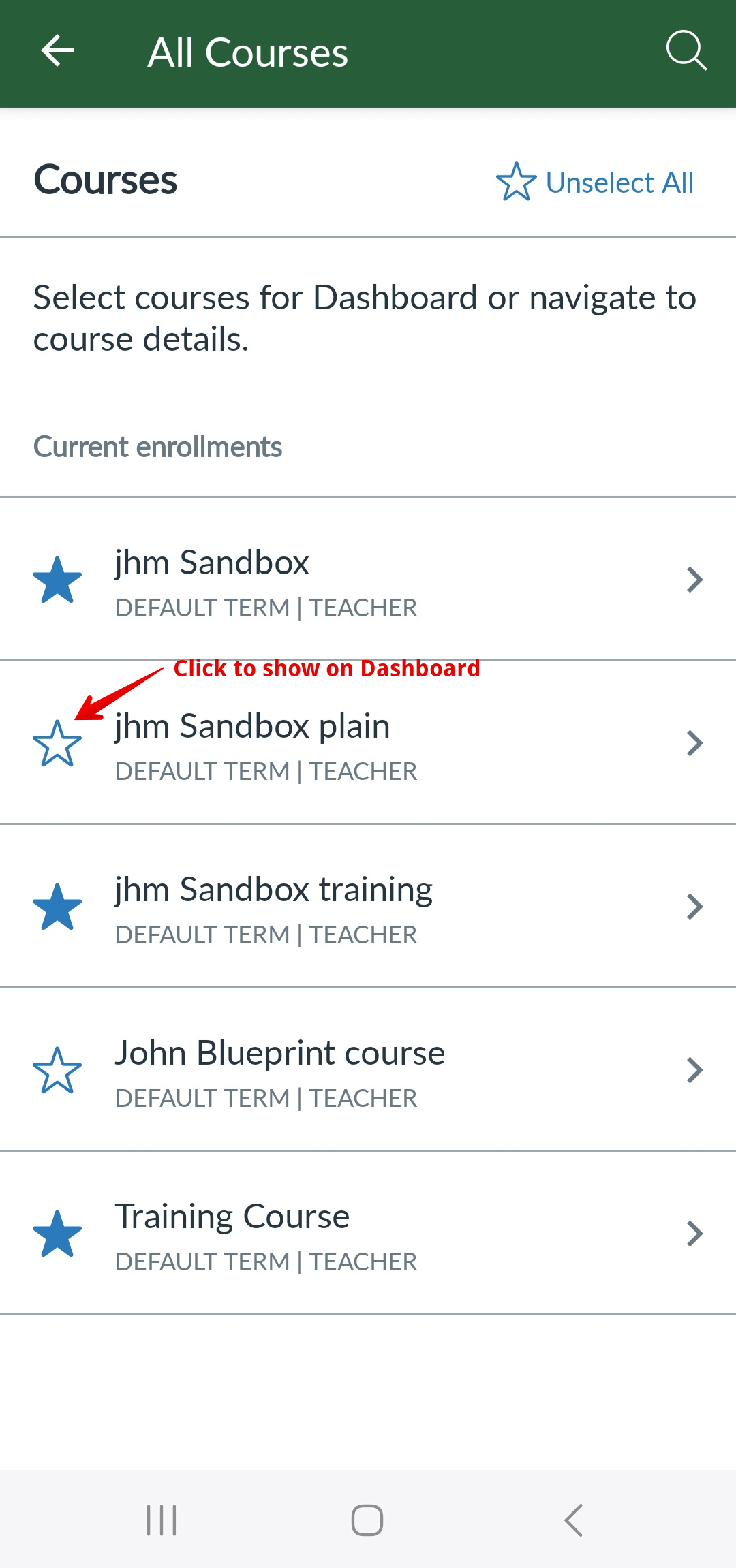
Task: Unfavorite the jhm Sandbox star
Action: pos(57,580)
